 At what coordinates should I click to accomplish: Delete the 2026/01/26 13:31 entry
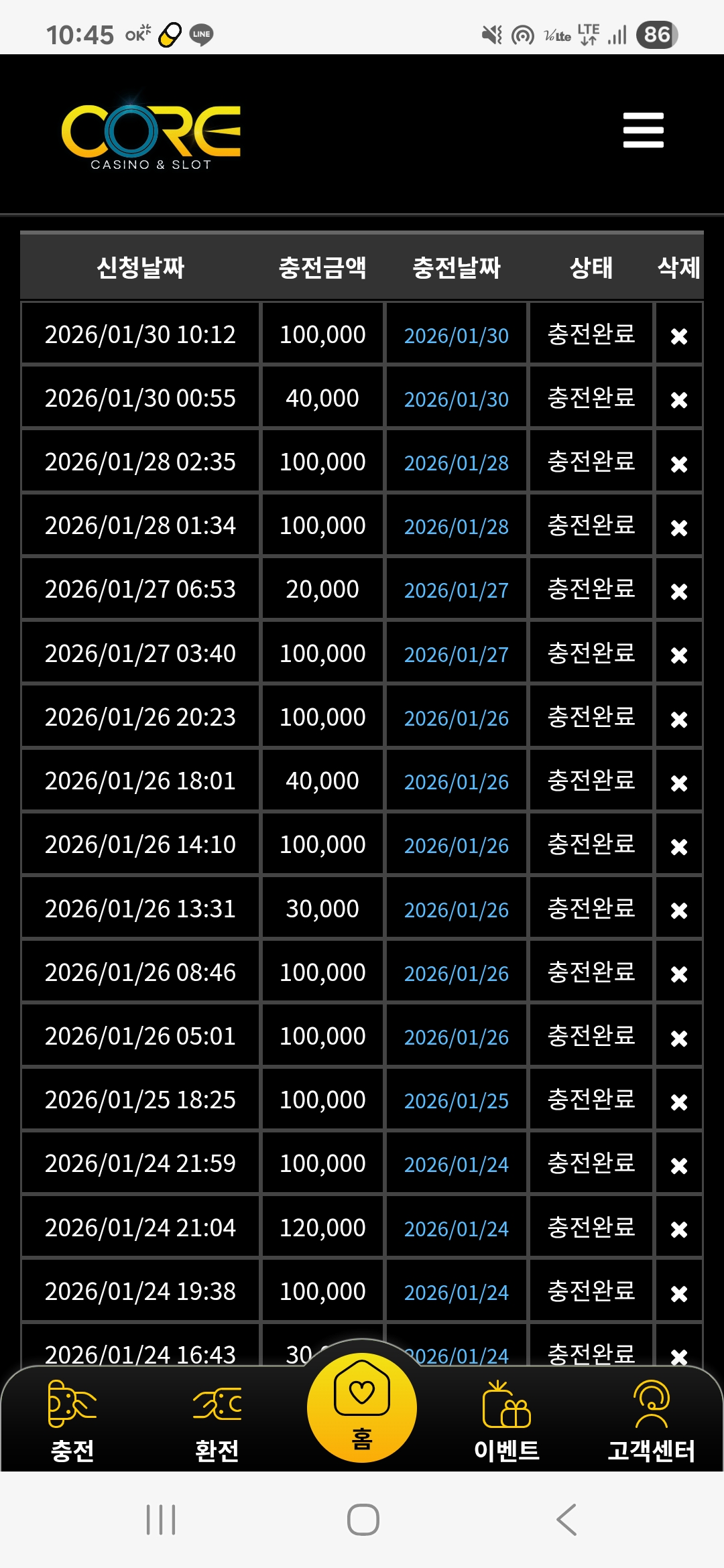point(679,910)
